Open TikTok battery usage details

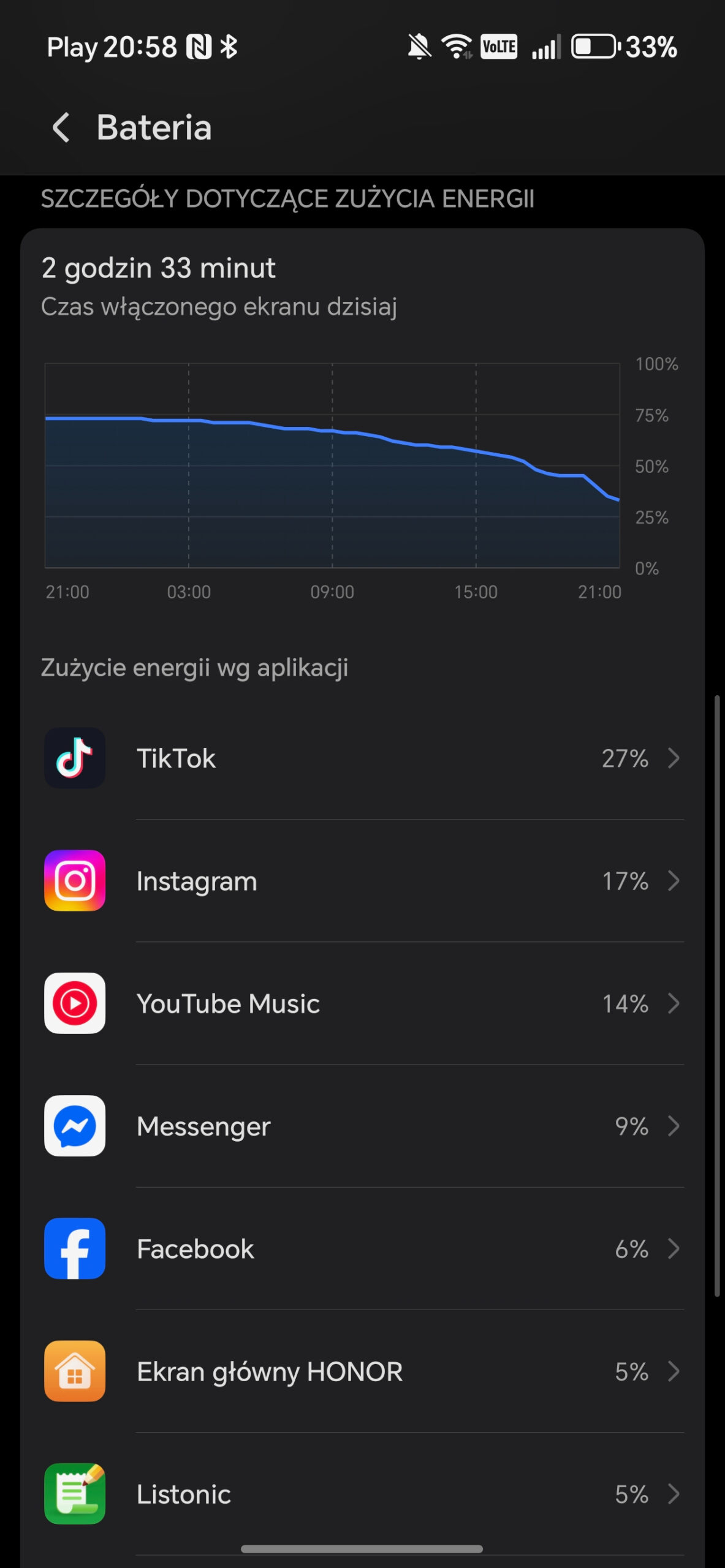coord(363,758)
